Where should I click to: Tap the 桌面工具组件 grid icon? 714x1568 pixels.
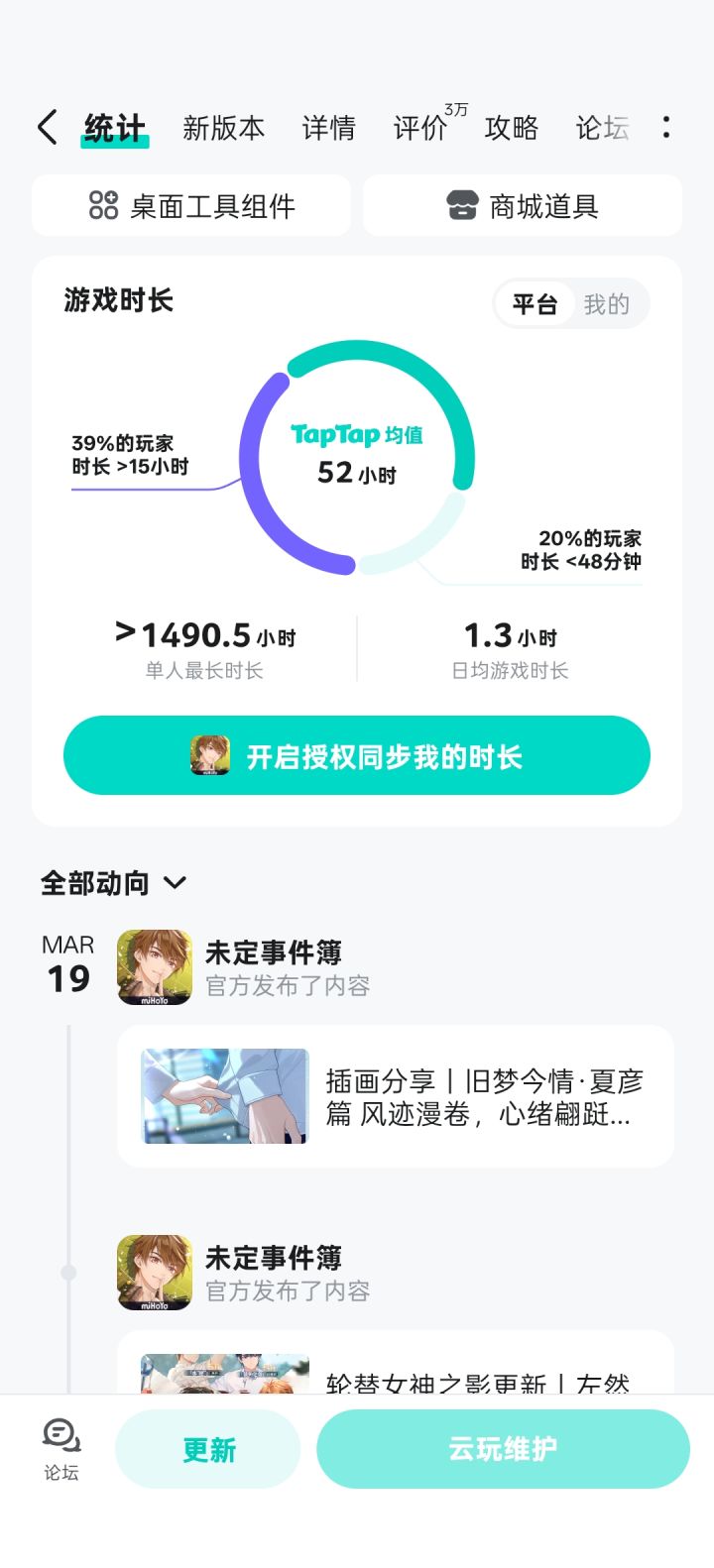(104, 205)
